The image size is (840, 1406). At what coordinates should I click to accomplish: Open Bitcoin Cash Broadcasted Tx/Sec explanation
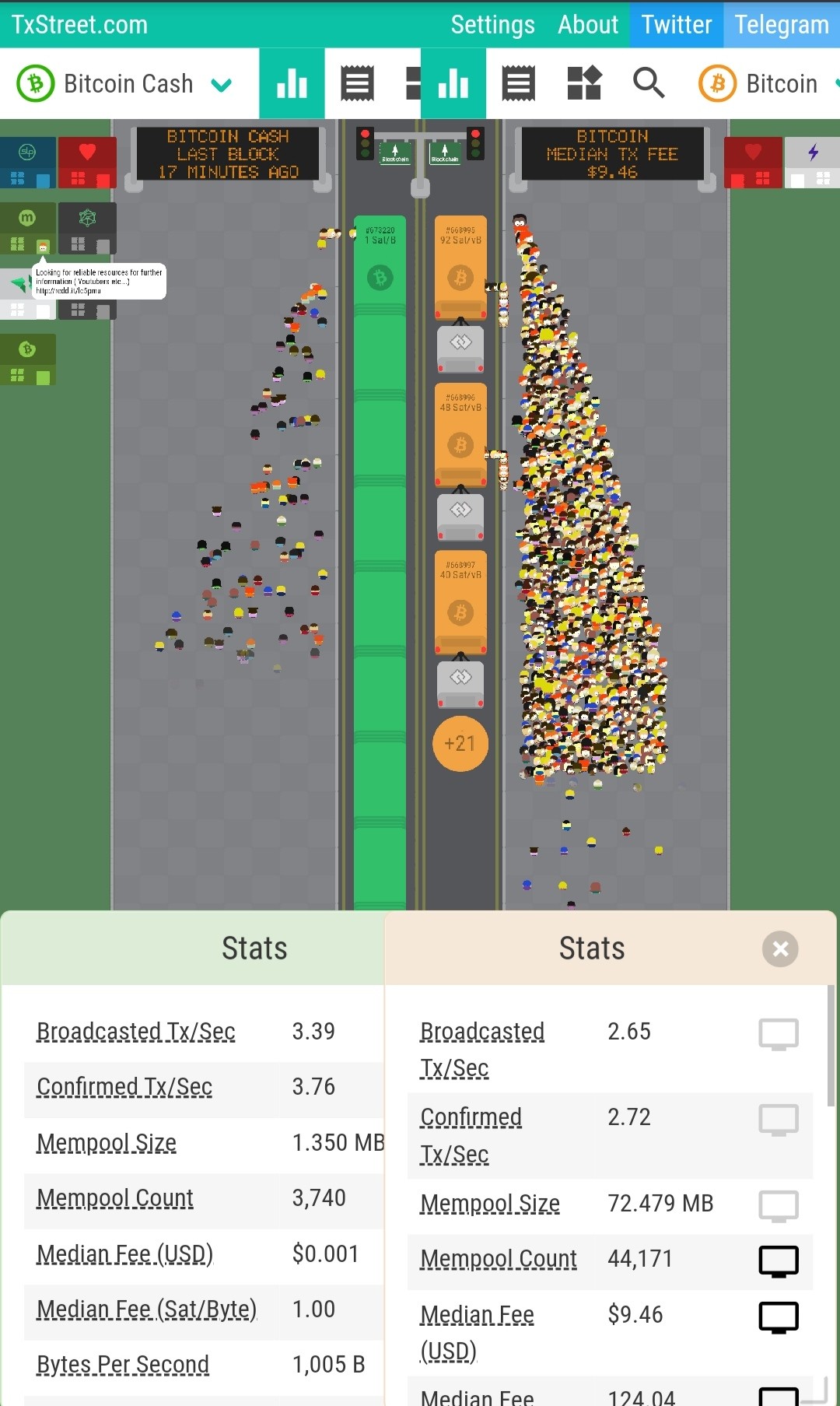click(135, 1031)
